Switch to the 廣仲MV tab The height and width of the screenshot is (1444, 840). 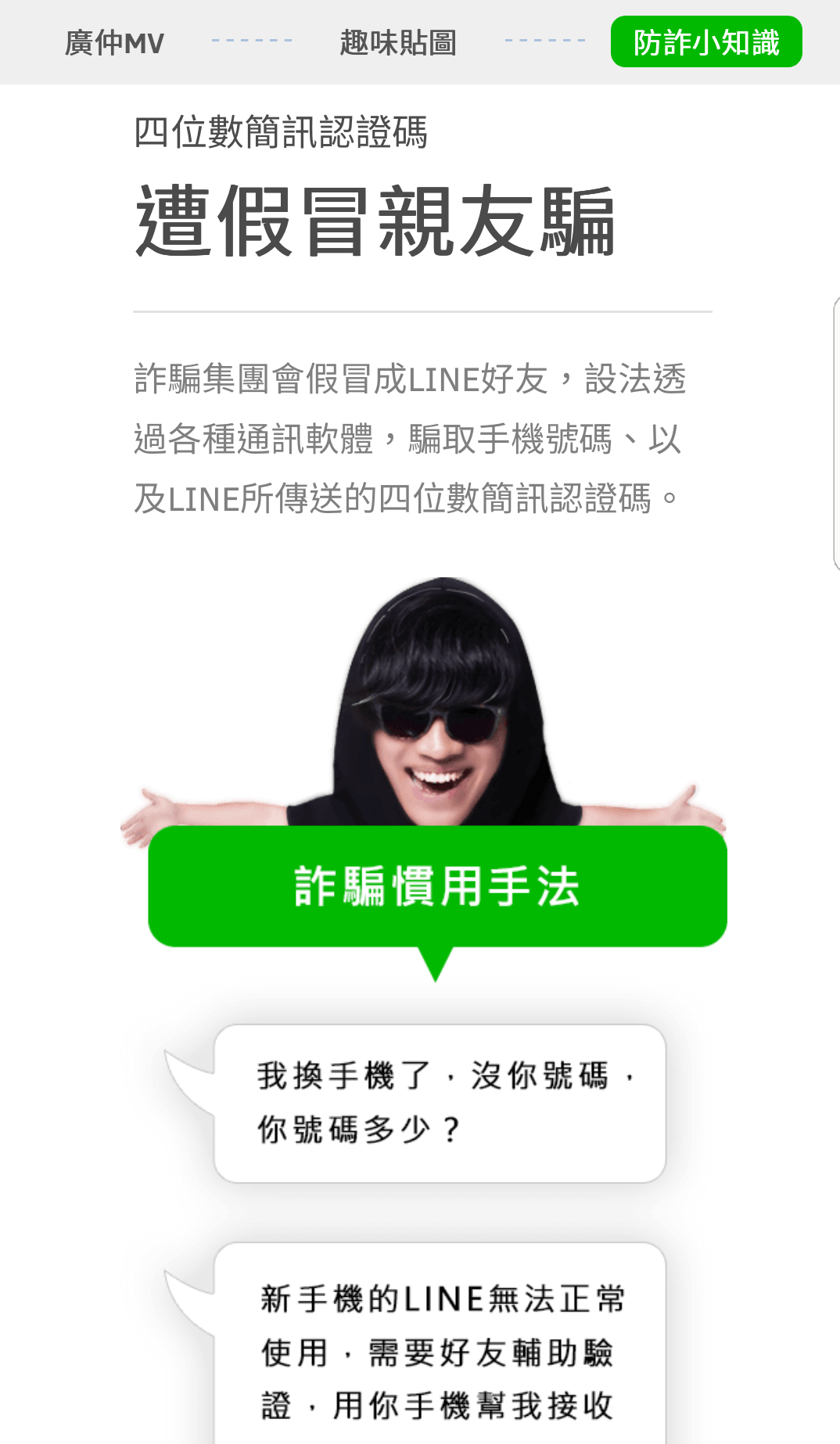coord(114,42)
